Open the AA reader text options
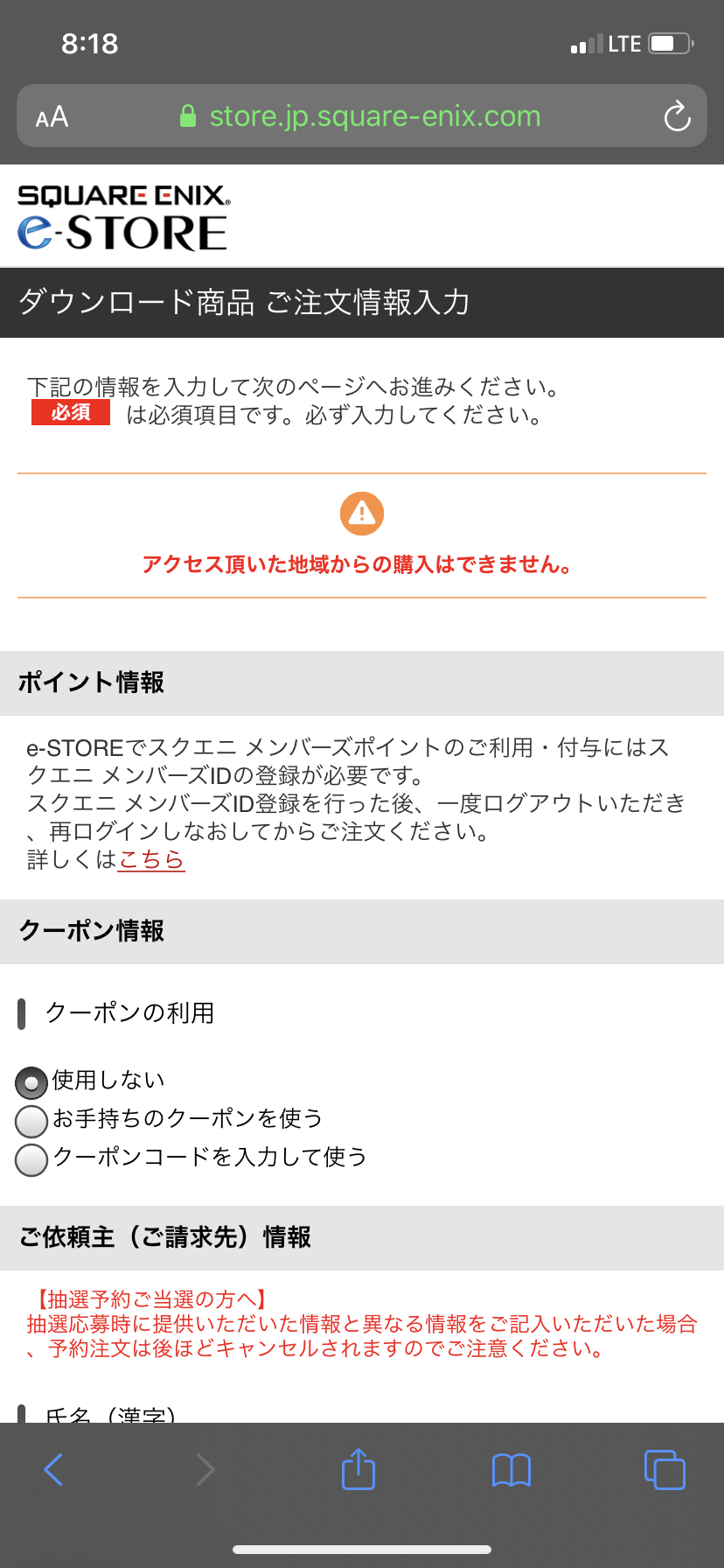This screenshot has height=1568, width=724. [52, 116]
